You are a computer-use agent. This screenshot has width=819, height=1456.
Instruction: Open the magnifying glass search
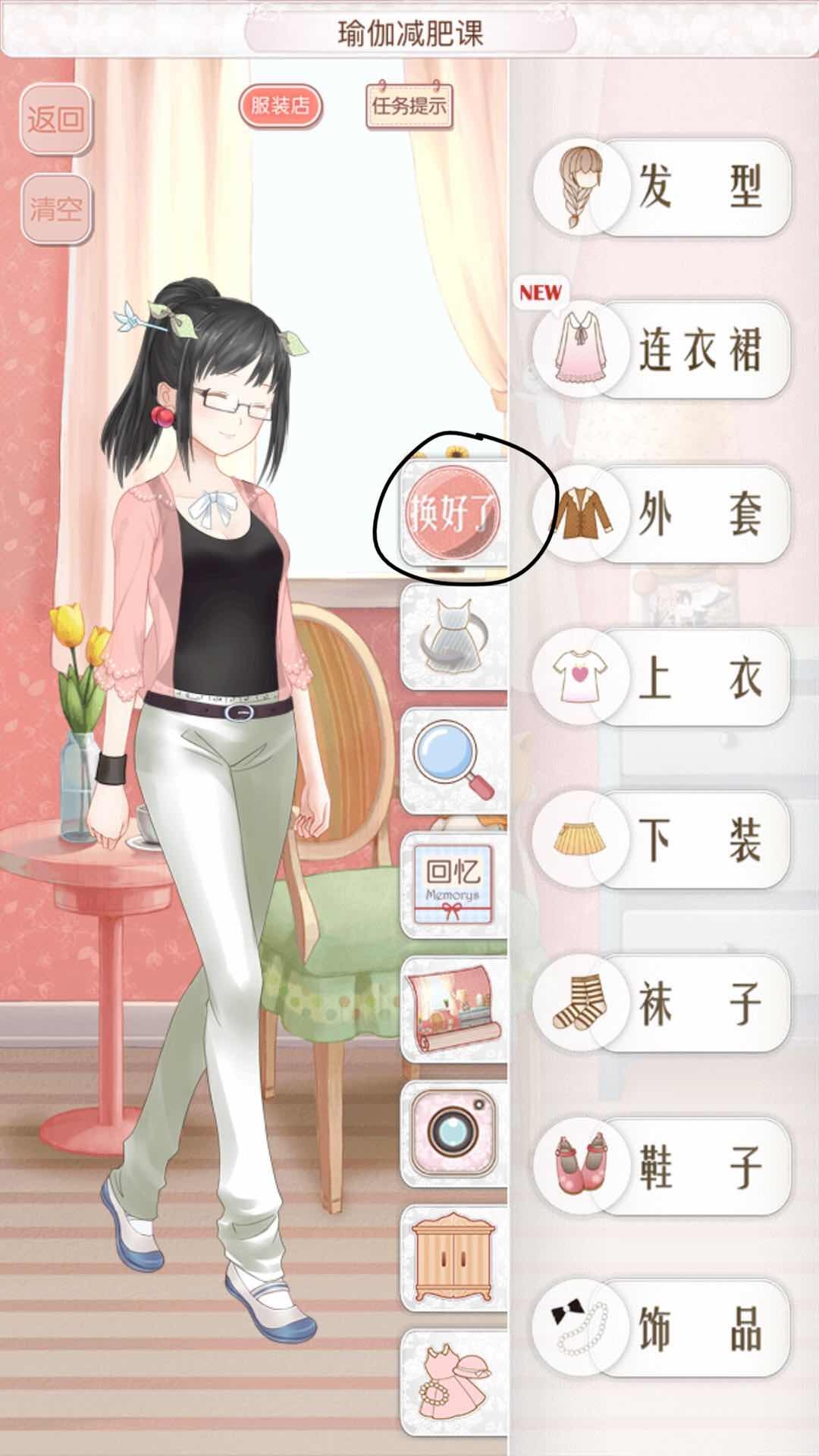click(453, 761)
